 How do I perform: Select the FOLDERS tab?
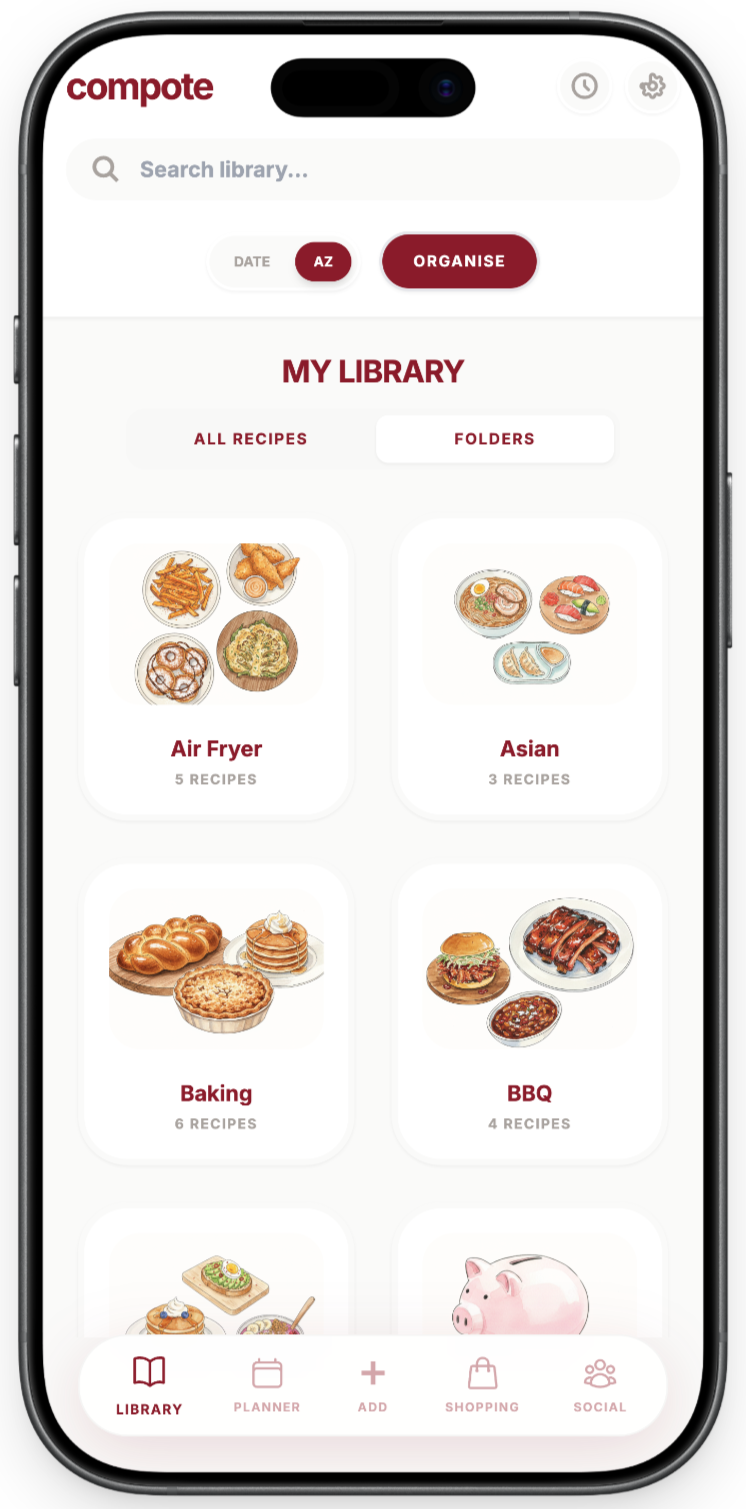coord(494,439)
